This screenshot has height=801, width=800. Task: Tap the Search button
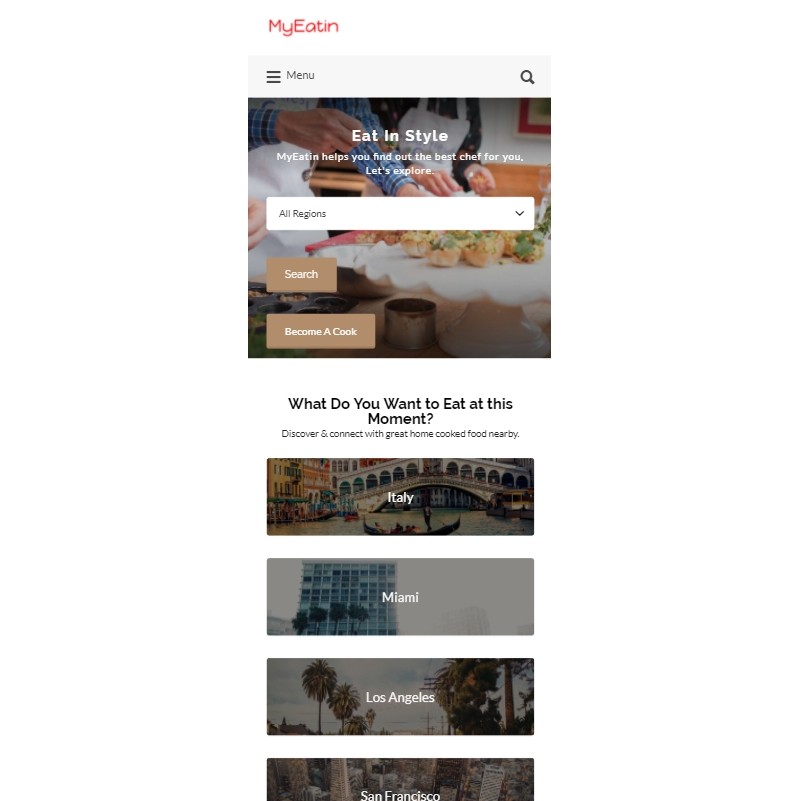[301, 274]
